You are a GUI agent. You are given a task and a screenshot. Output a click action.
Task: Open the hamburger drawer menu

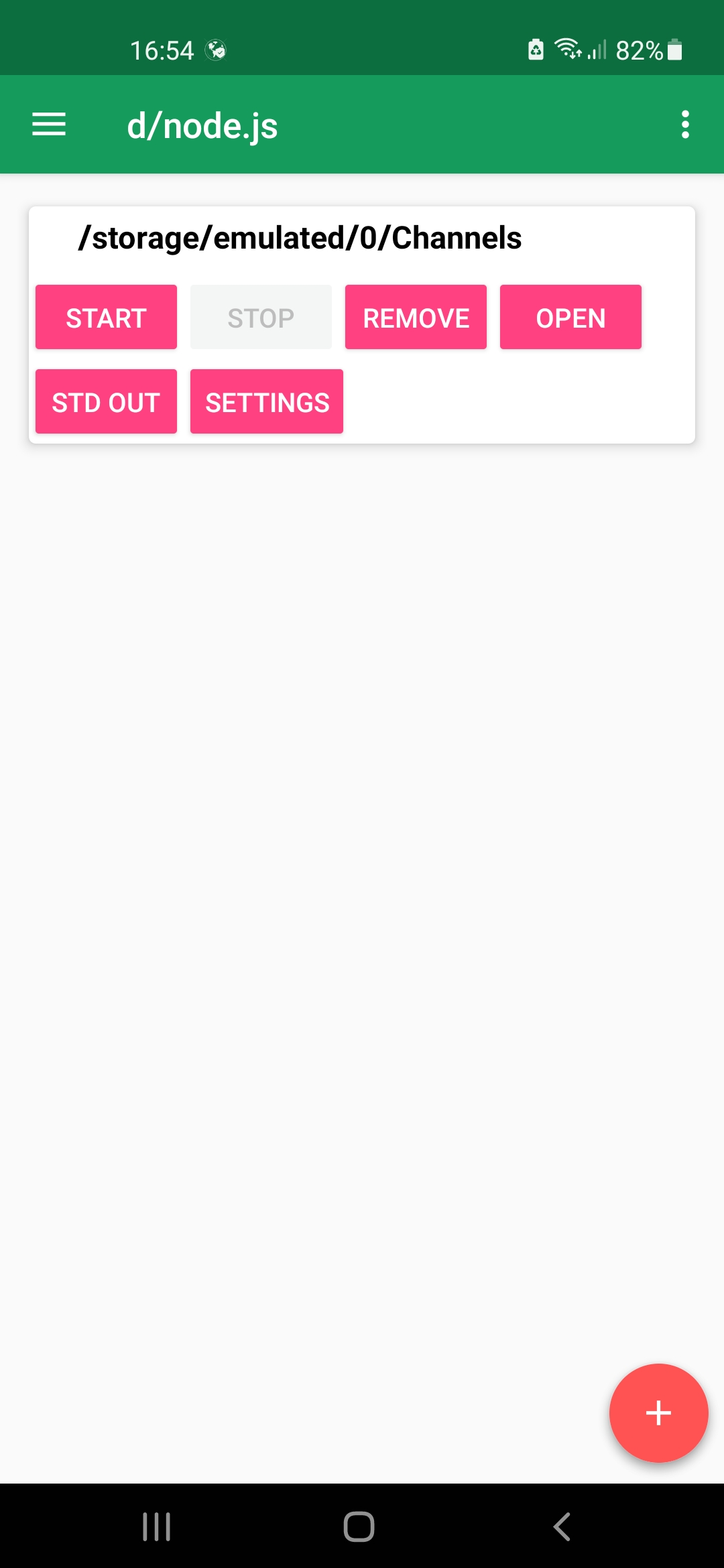click(49, 125)
